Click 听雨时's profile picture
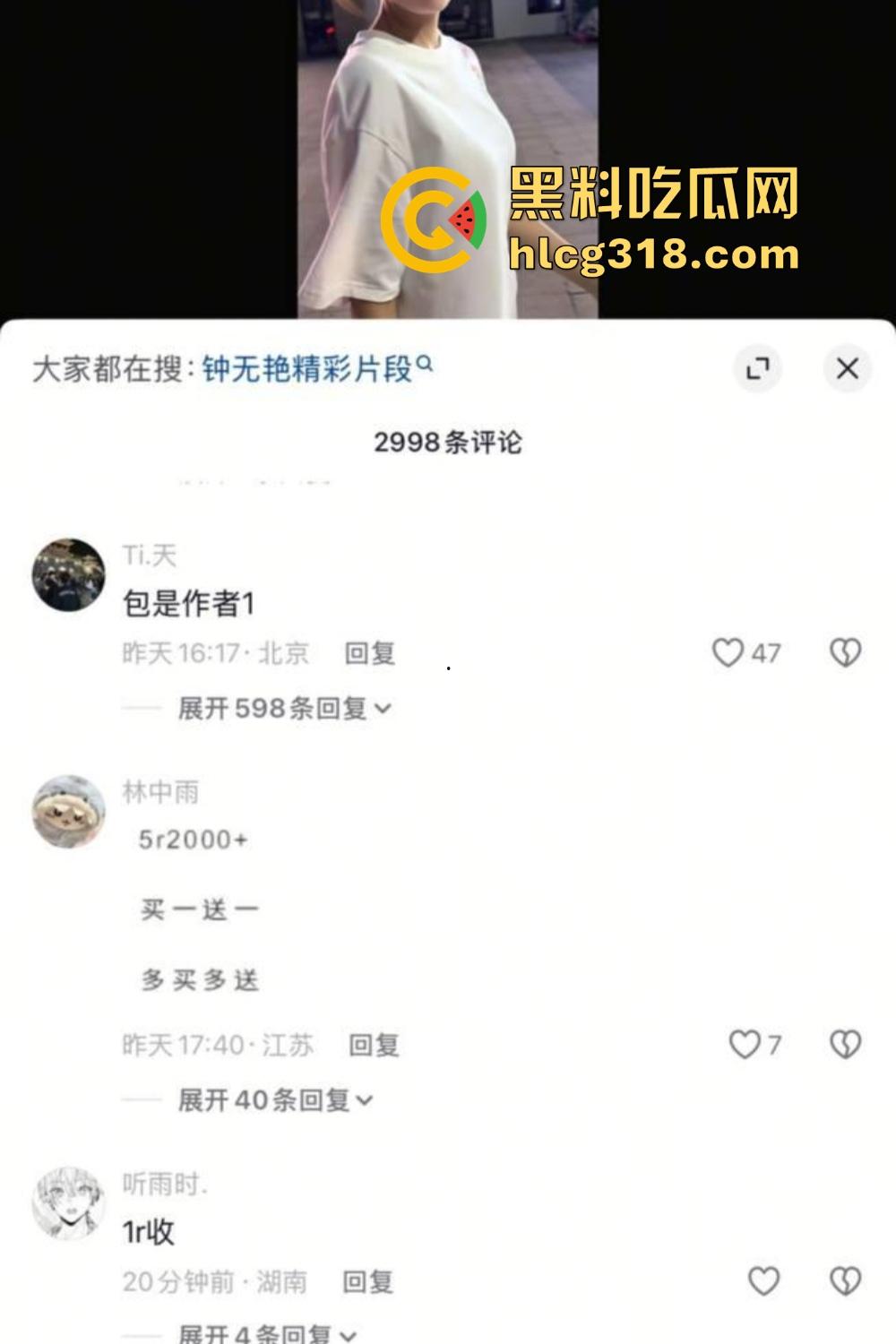The height and width of the screenshot is (1344, 896). (68, 1198)
